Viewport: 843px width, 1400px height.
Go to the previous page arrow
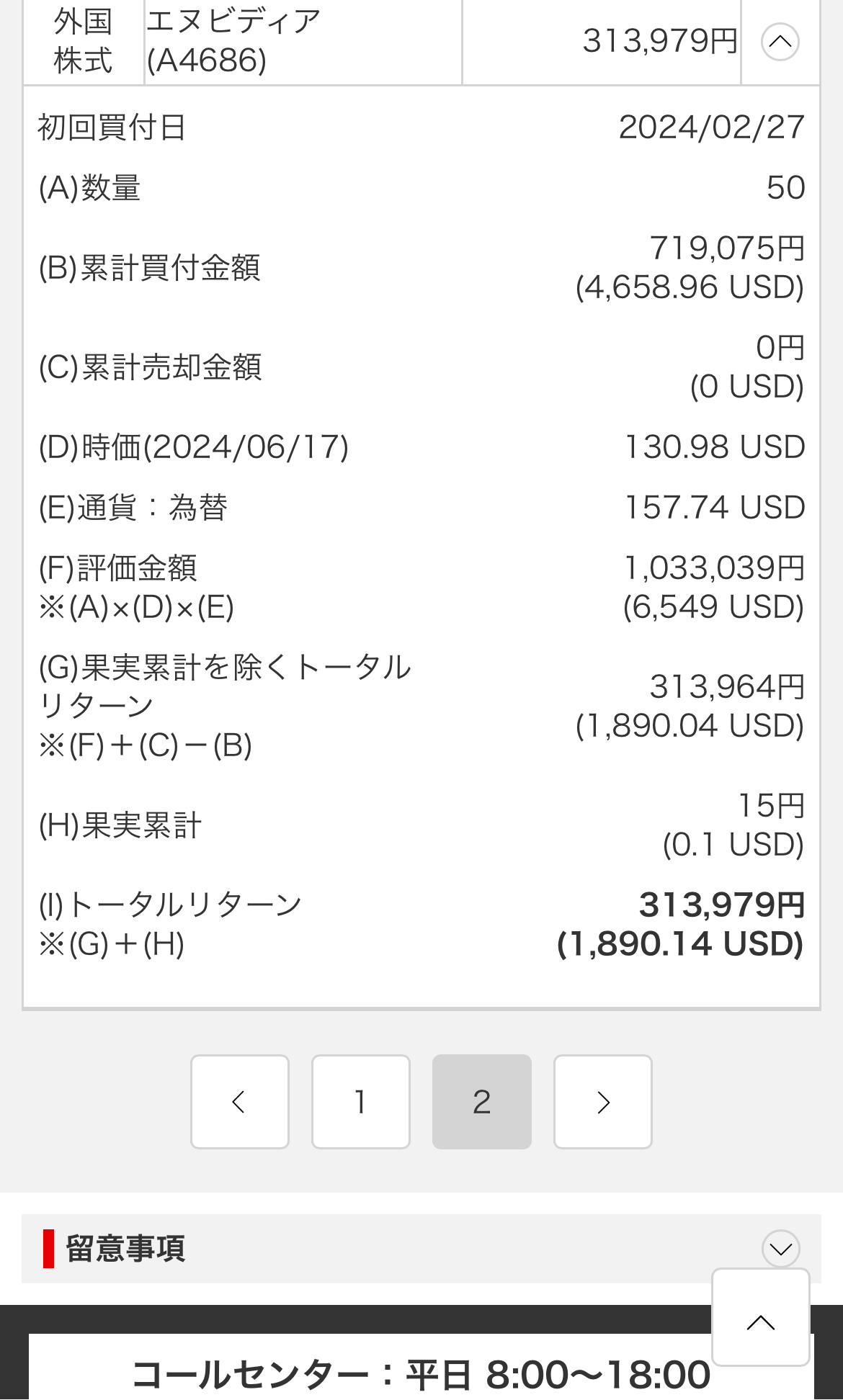tap(240, 1102)
